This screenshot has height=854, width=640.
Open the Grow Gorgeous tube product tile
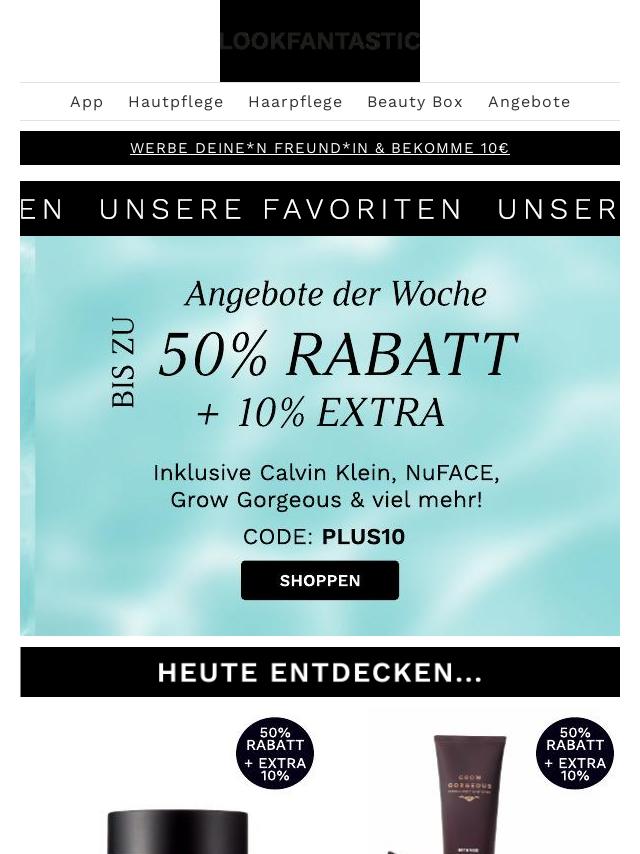pyautogui.click(x=470, y=790)
